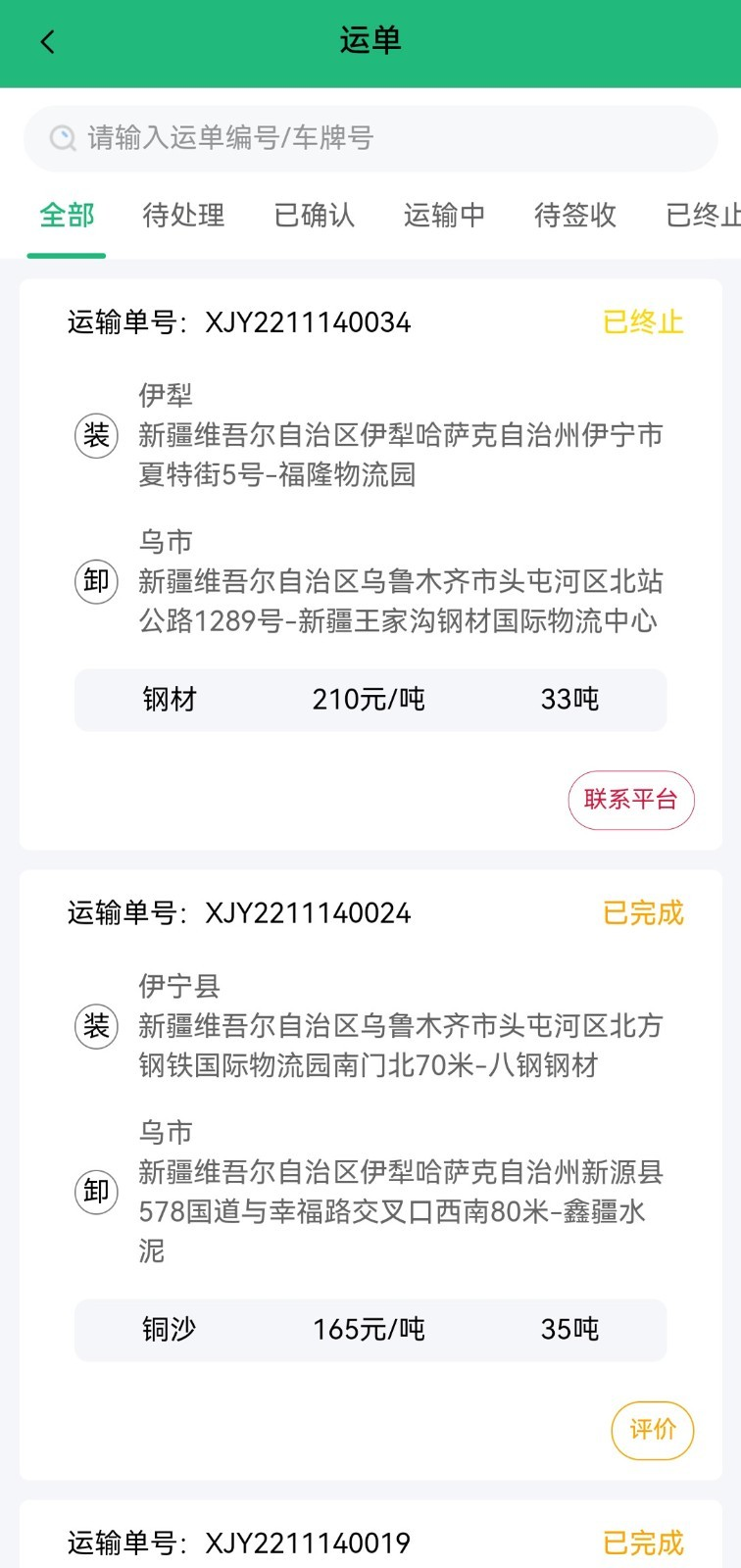Open the 已终止 tab

coord(701,215)
